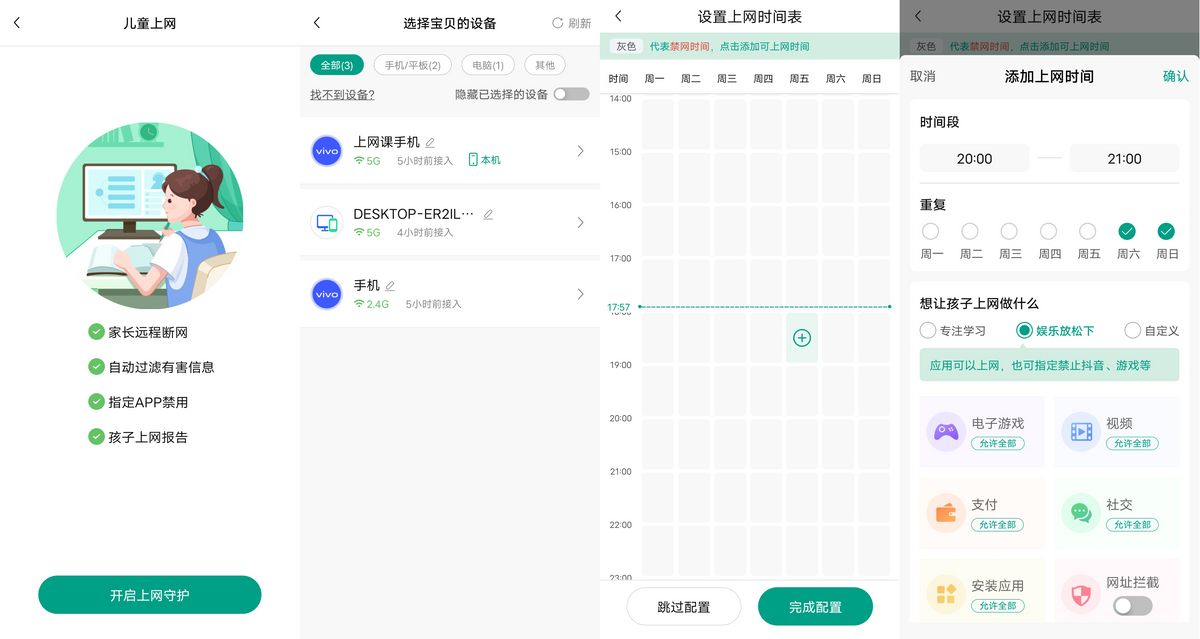The height and width of the screenshot is (639, 1200).
Task: Change the 21:00 end time
Action: click(x=1124, y=159)
